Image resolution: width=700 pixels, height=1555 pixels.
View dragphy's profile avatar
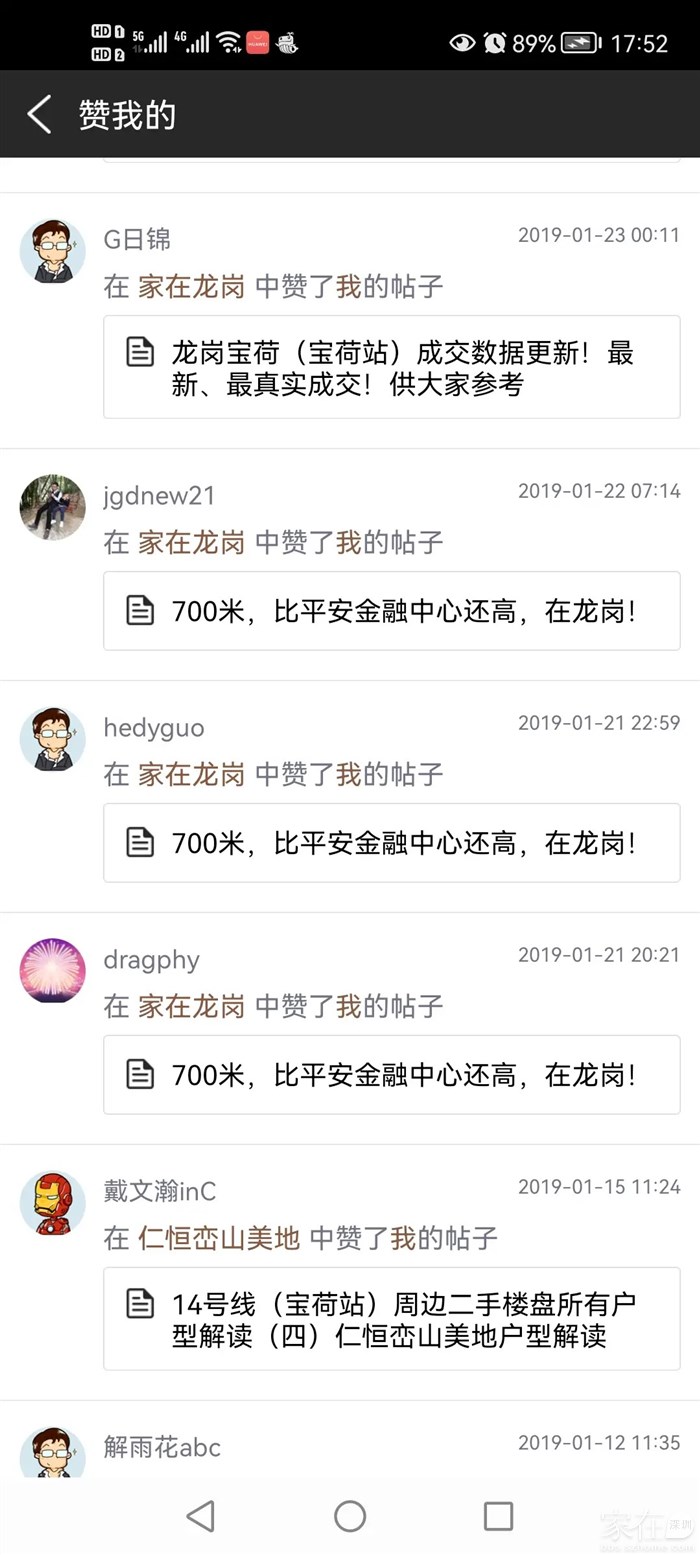coord(52,970)
